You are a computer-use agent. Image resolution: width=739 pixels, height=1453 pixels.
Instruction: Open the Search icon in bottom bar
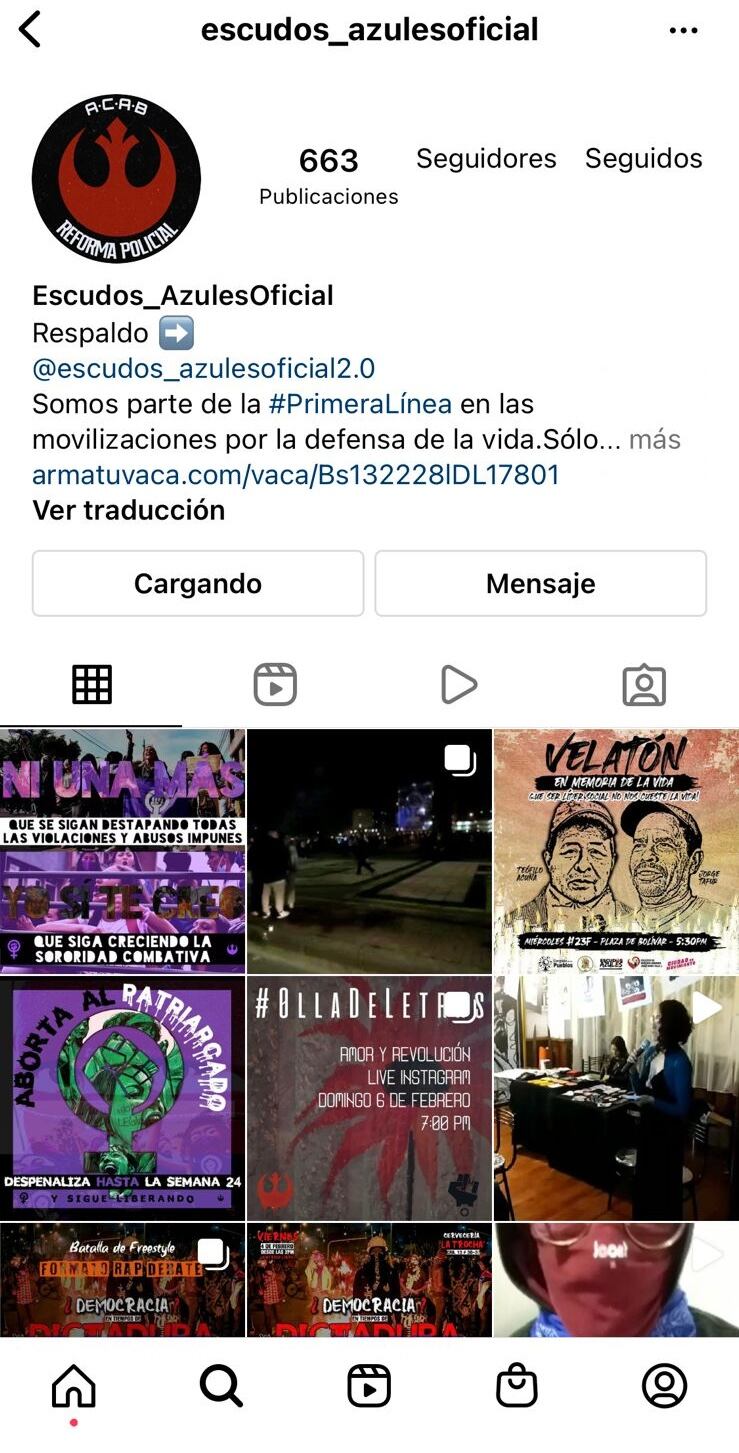click(221, 1387)
